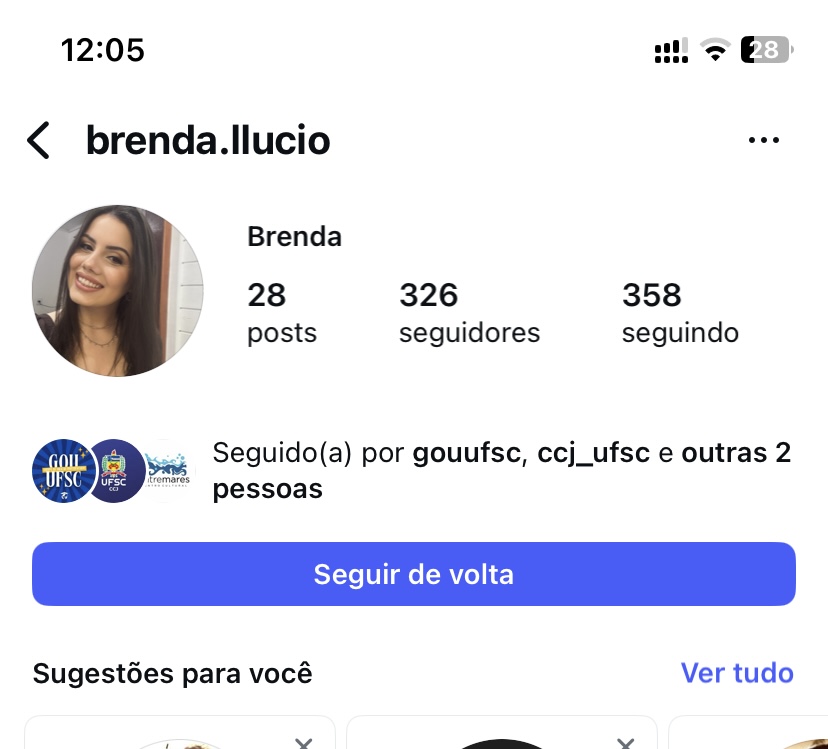Viewport: 828px width, 749px height.
Task: Show accounts in 'Seguido(a) por gouufsc'
Action: tap(501, 470)
